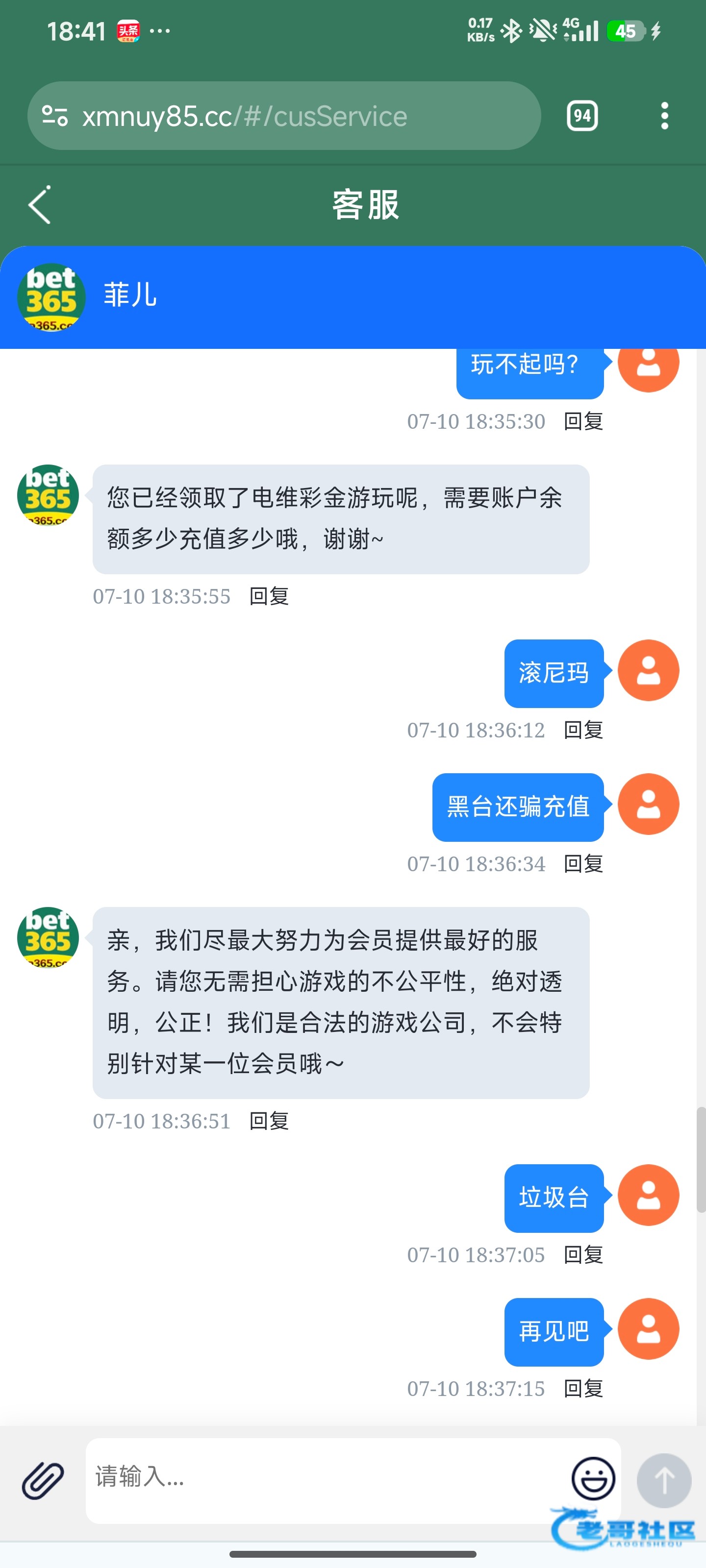The height and width of the screenshot is (1568, 706).
Task: Go back from the 客服 page
Action: point(40,204)
